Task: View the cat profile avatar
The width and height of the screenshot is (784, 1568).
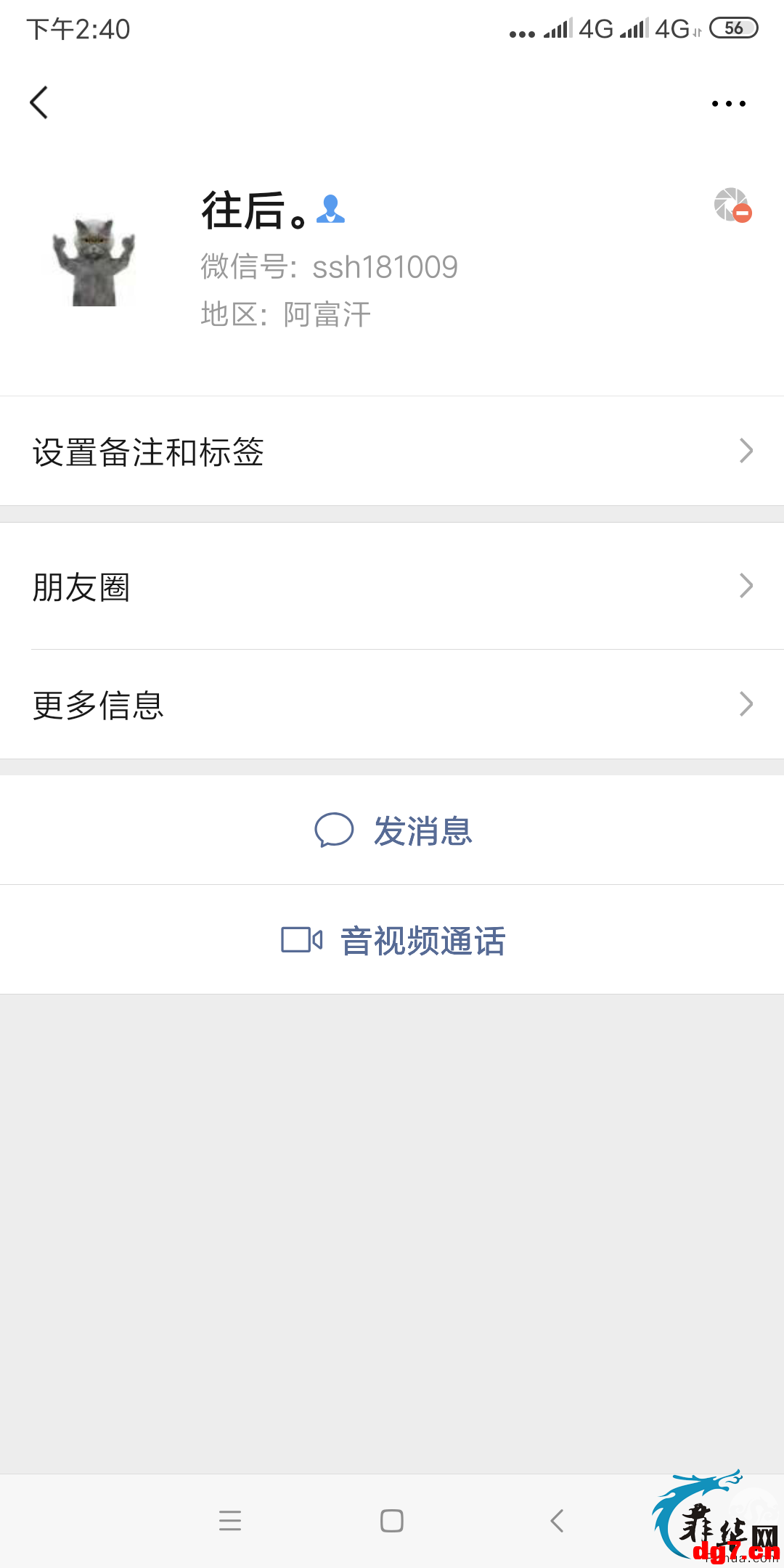Action: (94, 259)
